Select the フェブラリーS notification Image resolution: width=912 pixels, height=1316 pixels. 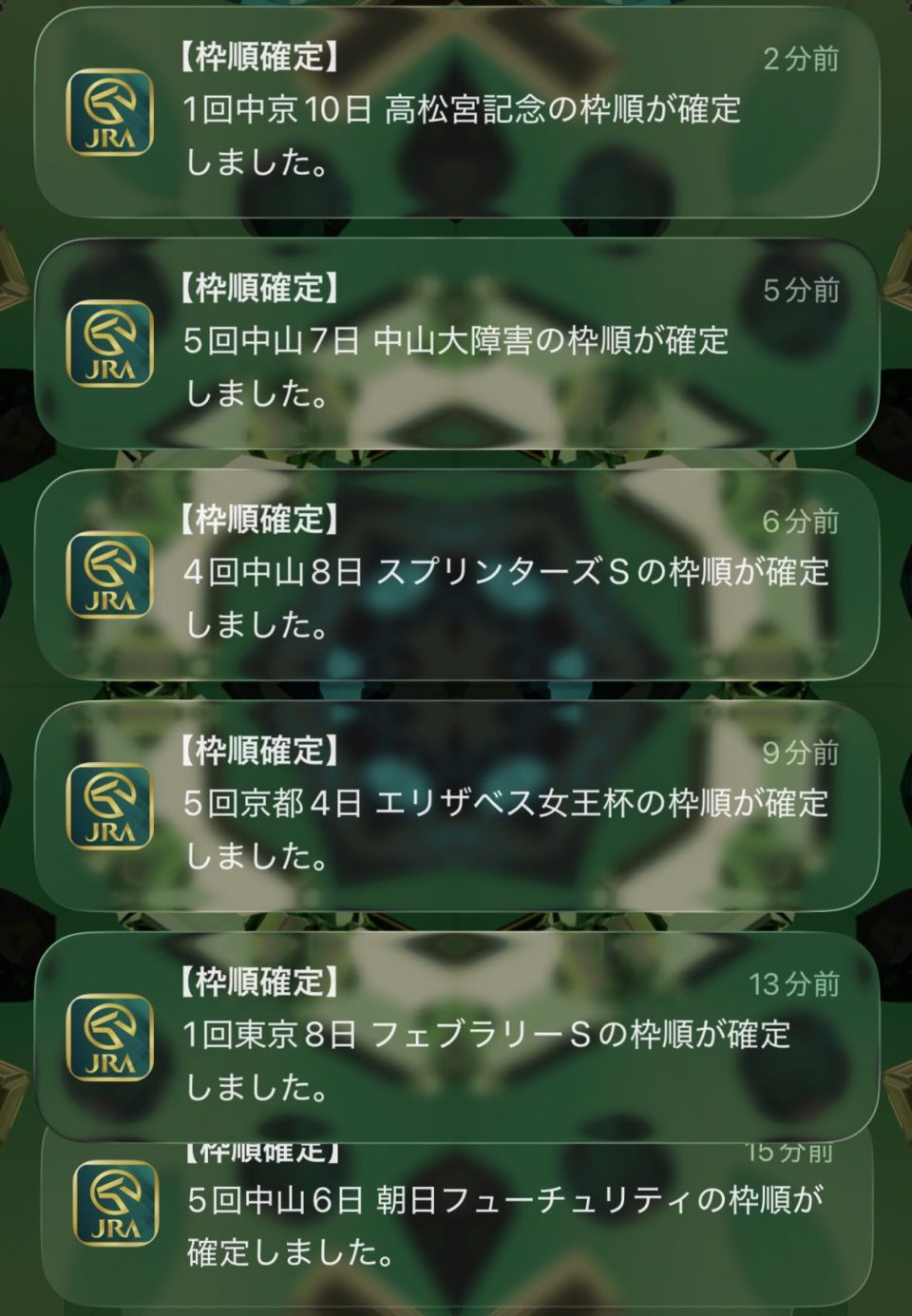click(x=456, y=1037)
